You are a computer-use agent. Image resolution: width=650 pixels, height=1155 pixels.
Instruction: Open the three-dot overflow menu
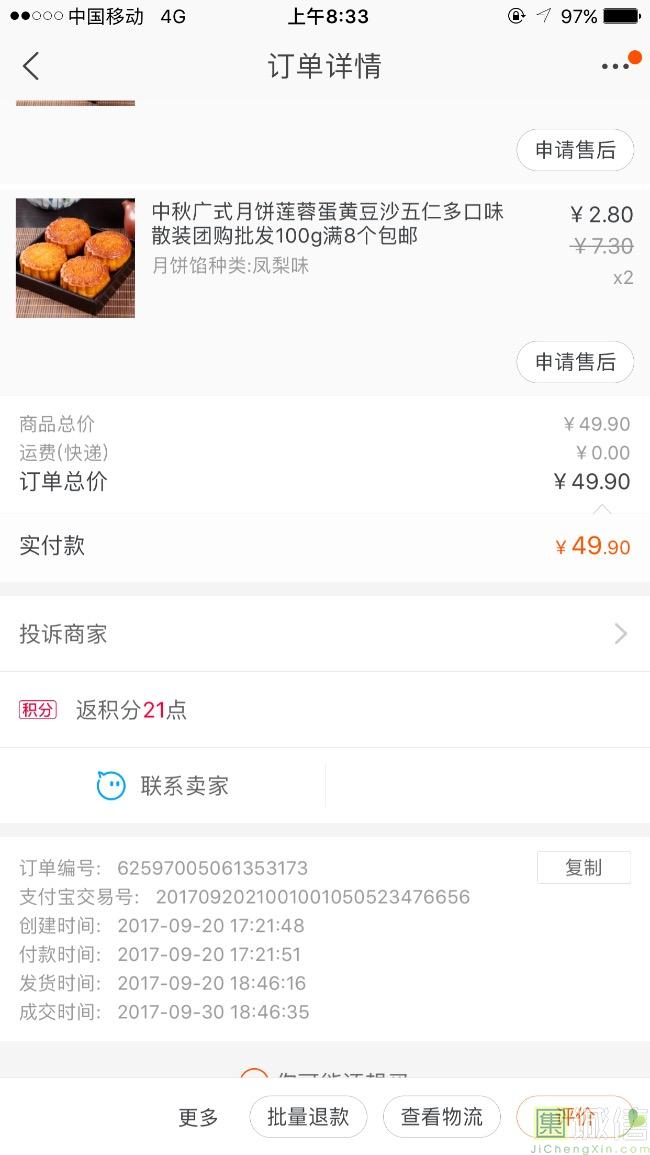[x=615, y=66]
